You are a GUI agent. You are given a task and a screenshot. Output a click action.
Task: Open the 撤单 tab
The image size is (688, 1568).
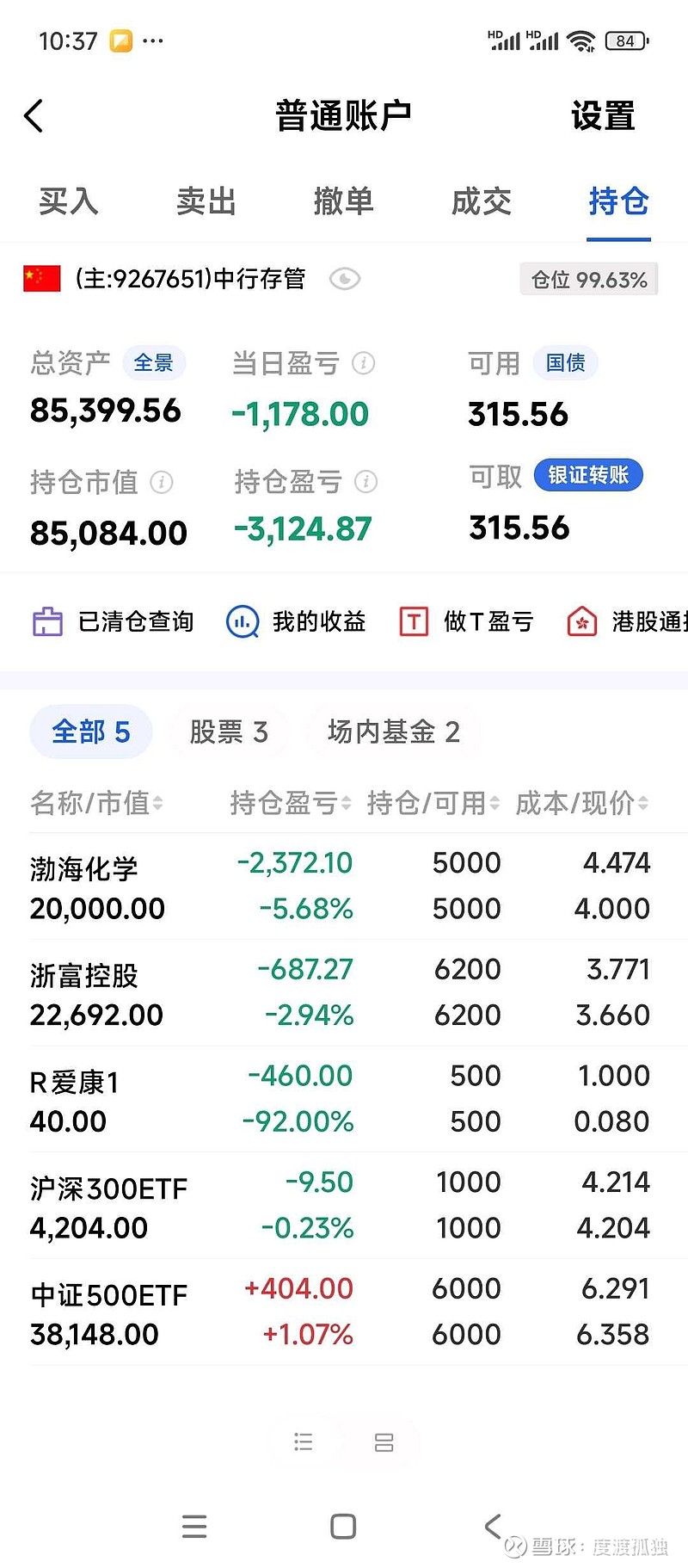tap(343, 201)
